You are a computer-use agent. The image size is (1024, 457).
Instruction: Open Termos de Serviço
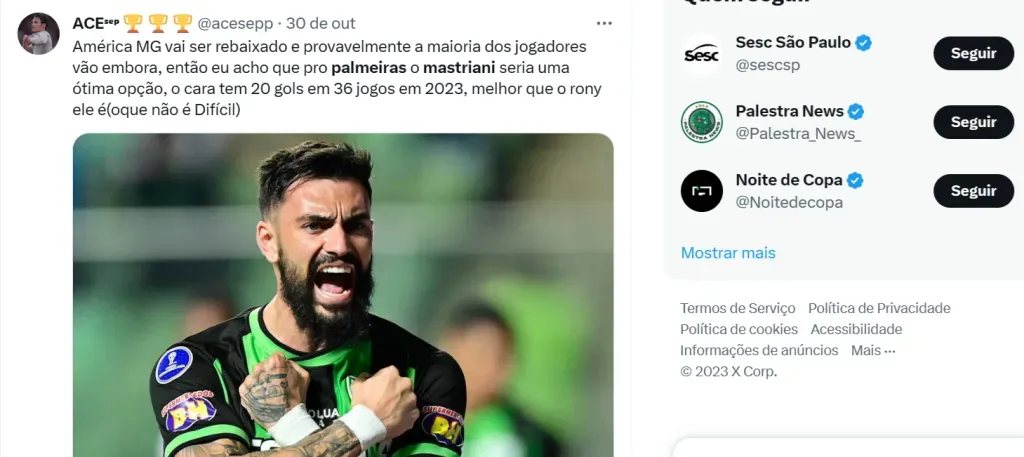737,308
